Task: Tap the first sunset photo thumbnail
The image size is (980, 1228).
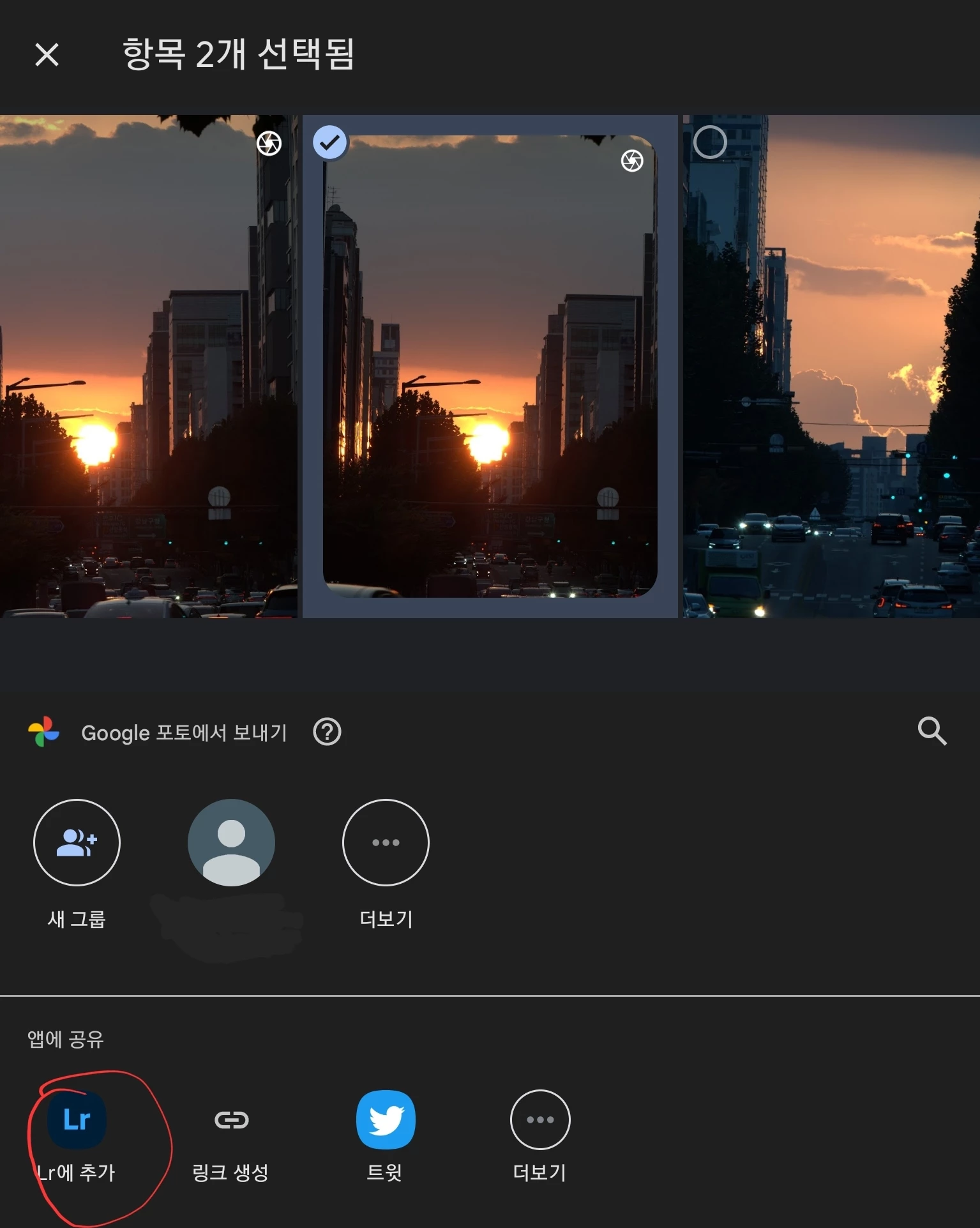Action: (147, 366)
